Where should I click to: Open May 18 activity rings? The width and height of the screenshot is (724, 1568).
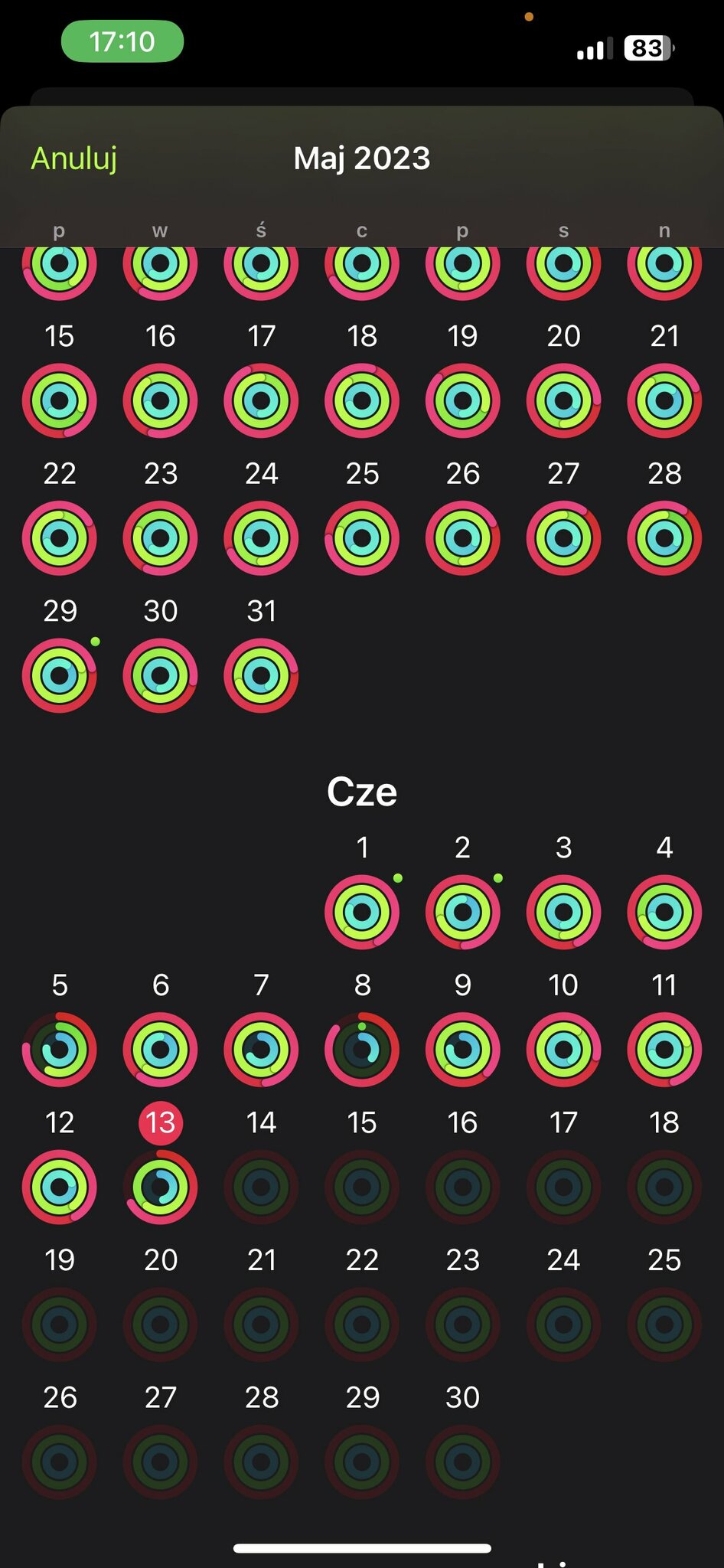[362, 400]
